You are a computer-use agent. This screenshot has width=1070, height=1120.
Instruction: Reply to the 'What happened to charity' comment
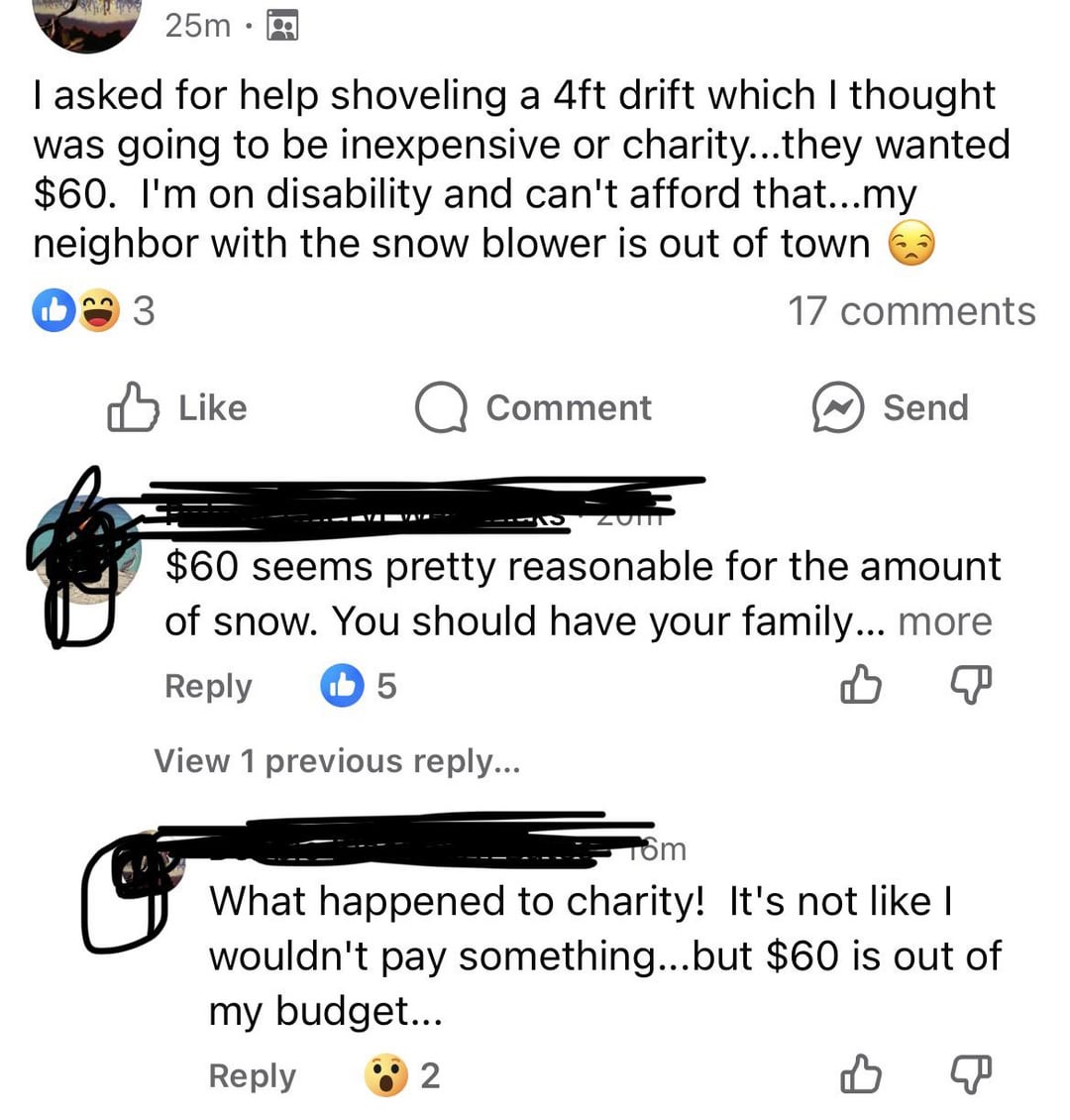[252, 1075]
